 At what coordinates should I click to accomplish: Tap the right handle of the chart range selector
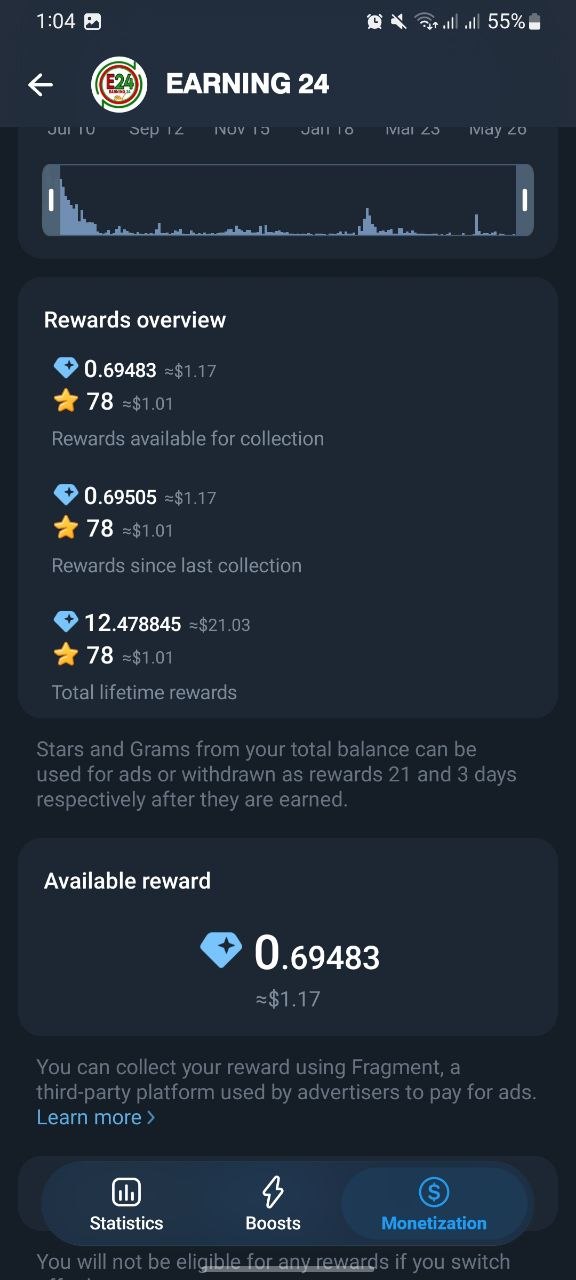525,200
